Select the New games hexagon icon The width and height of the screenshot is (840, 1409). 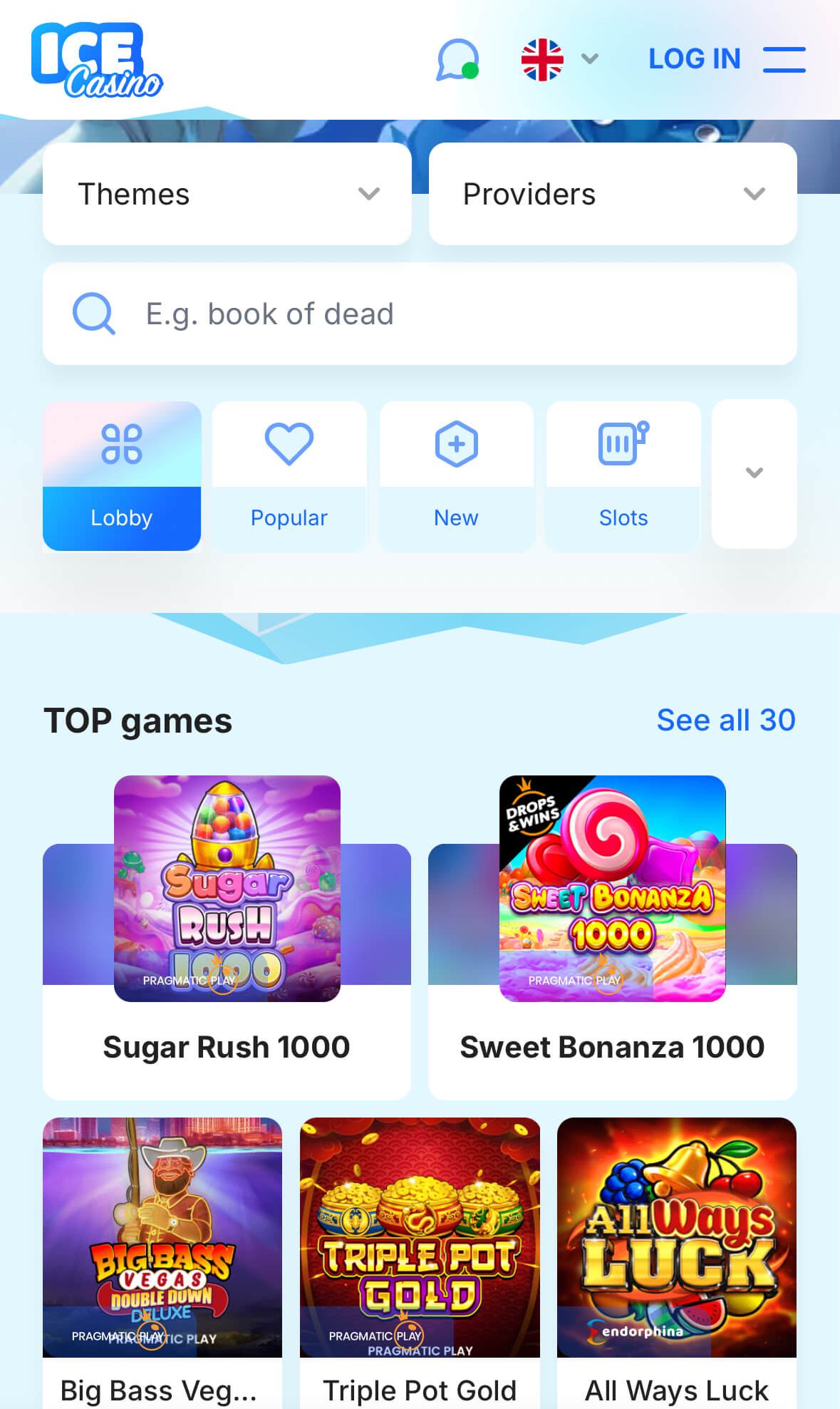(456, 444)
